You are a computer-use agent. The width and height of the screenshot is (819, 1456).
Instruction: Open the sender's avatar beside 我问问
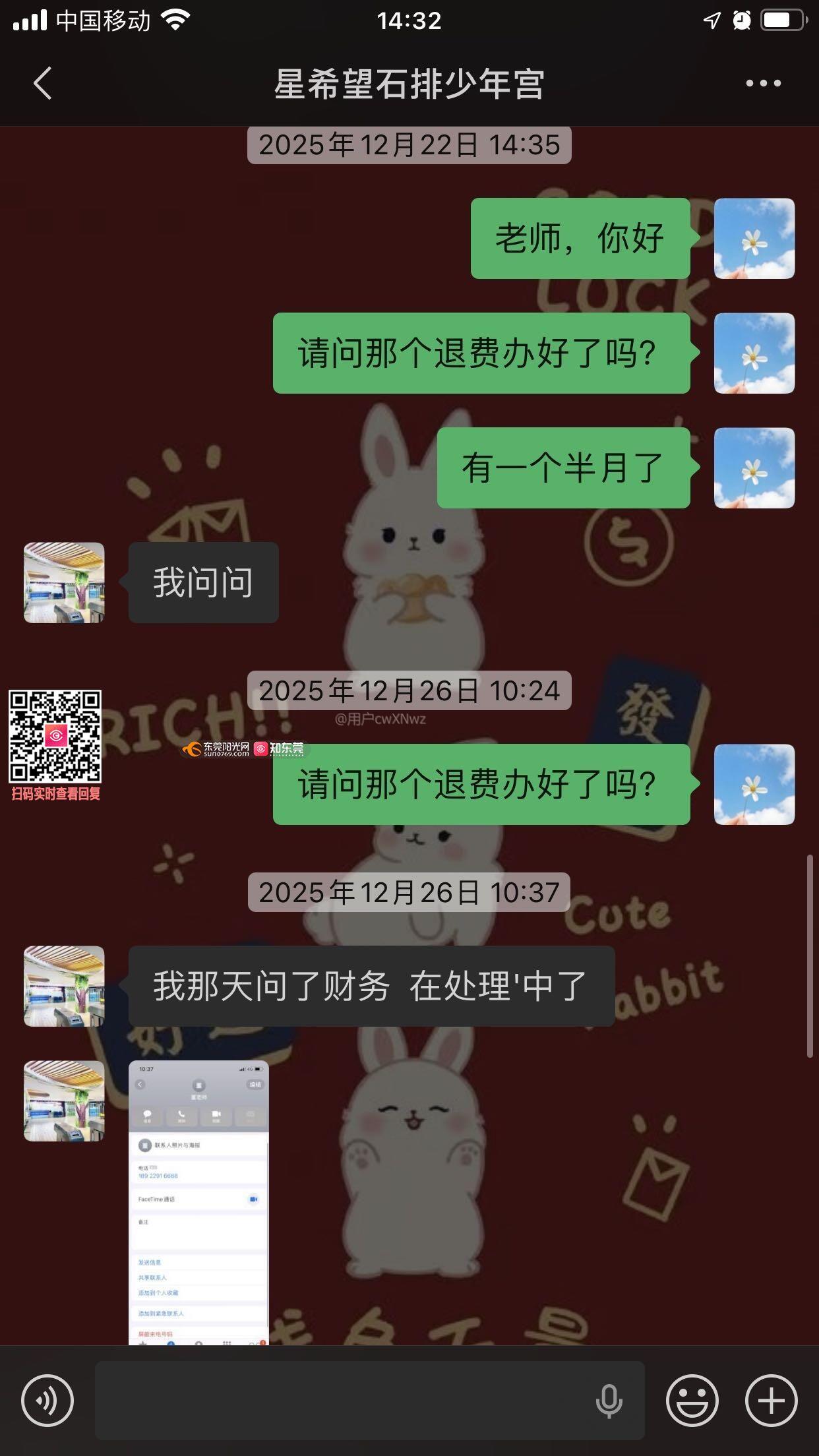(x=64, y=582)
